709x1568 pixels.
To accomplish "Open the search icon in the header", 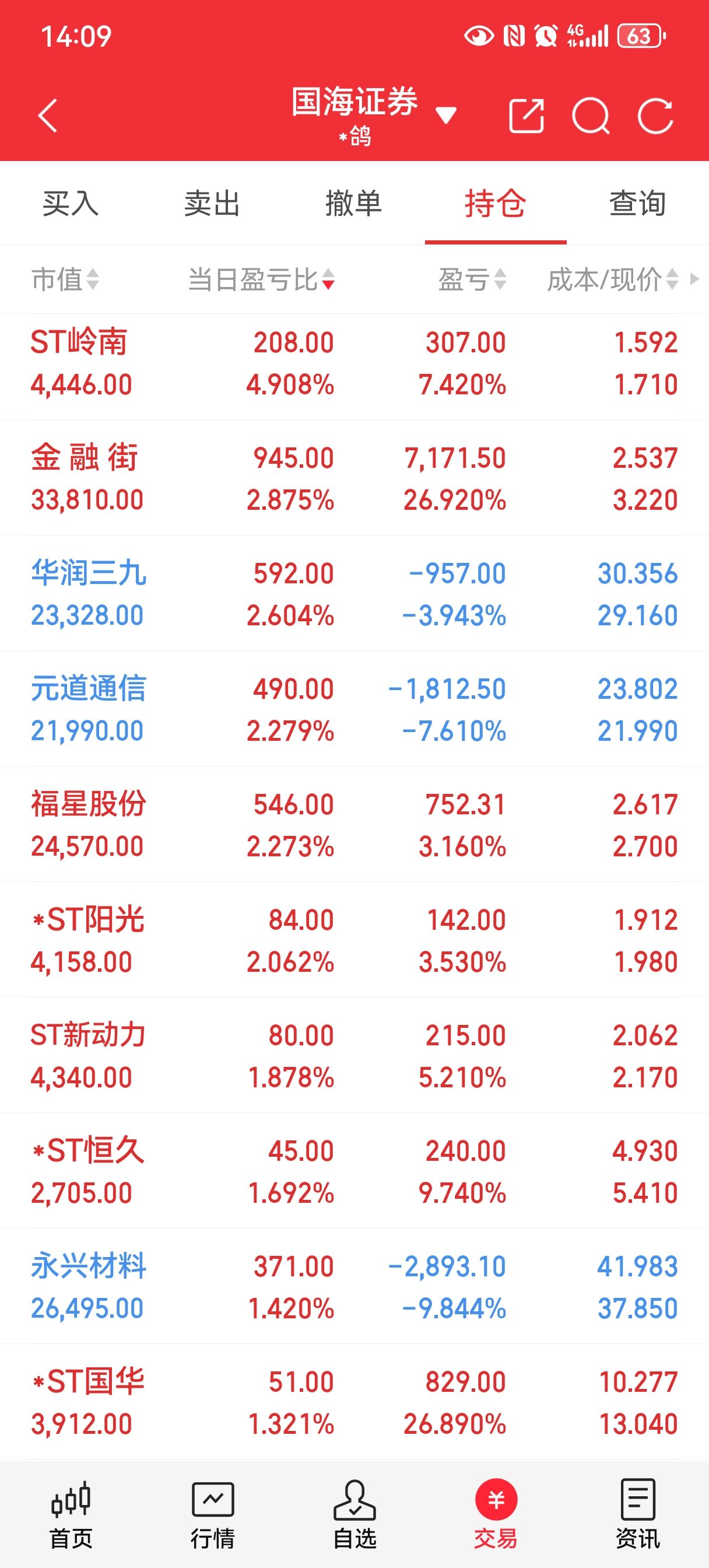I will 590,116.
